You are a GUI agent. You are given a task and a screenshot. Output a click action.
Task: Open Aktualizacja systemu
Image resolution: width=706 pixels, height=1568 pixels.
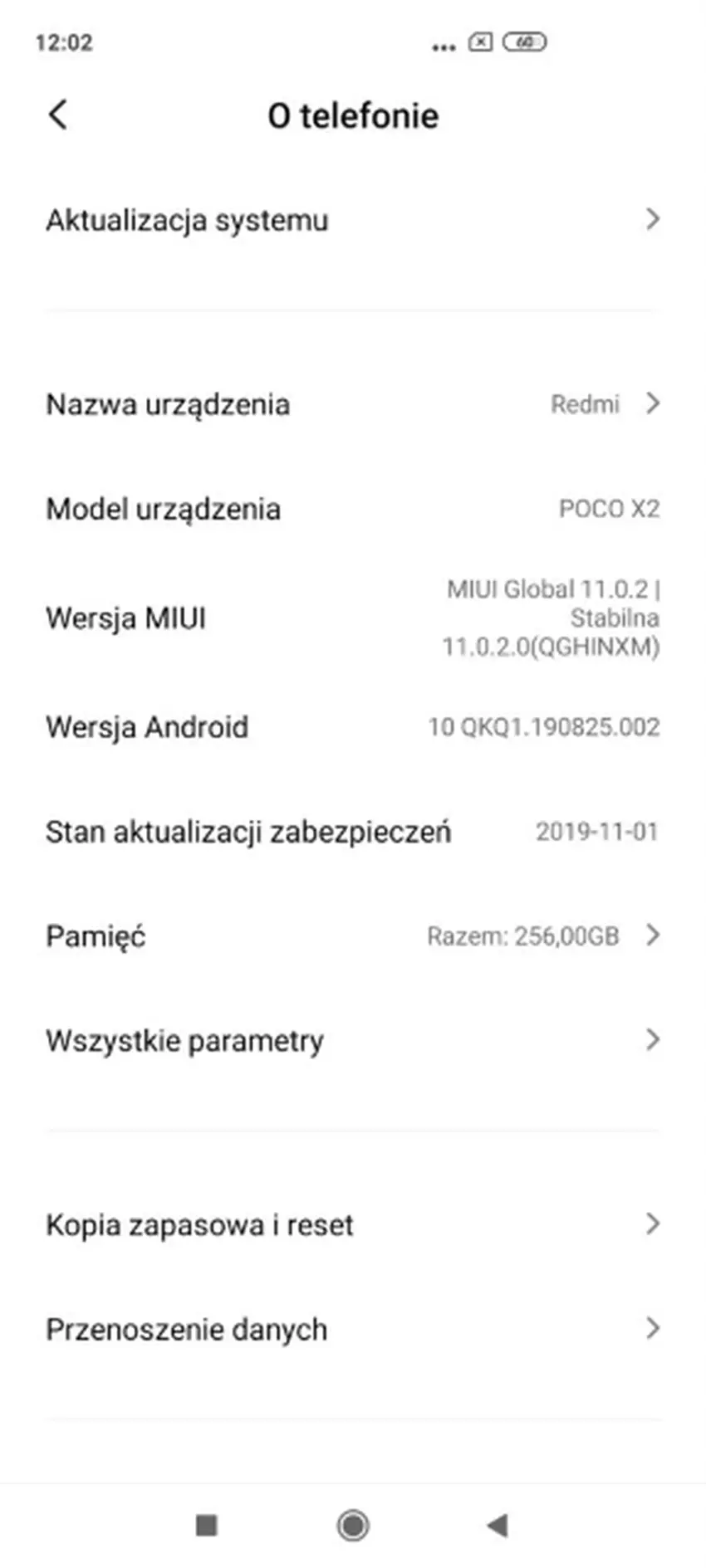coord(353,220)
